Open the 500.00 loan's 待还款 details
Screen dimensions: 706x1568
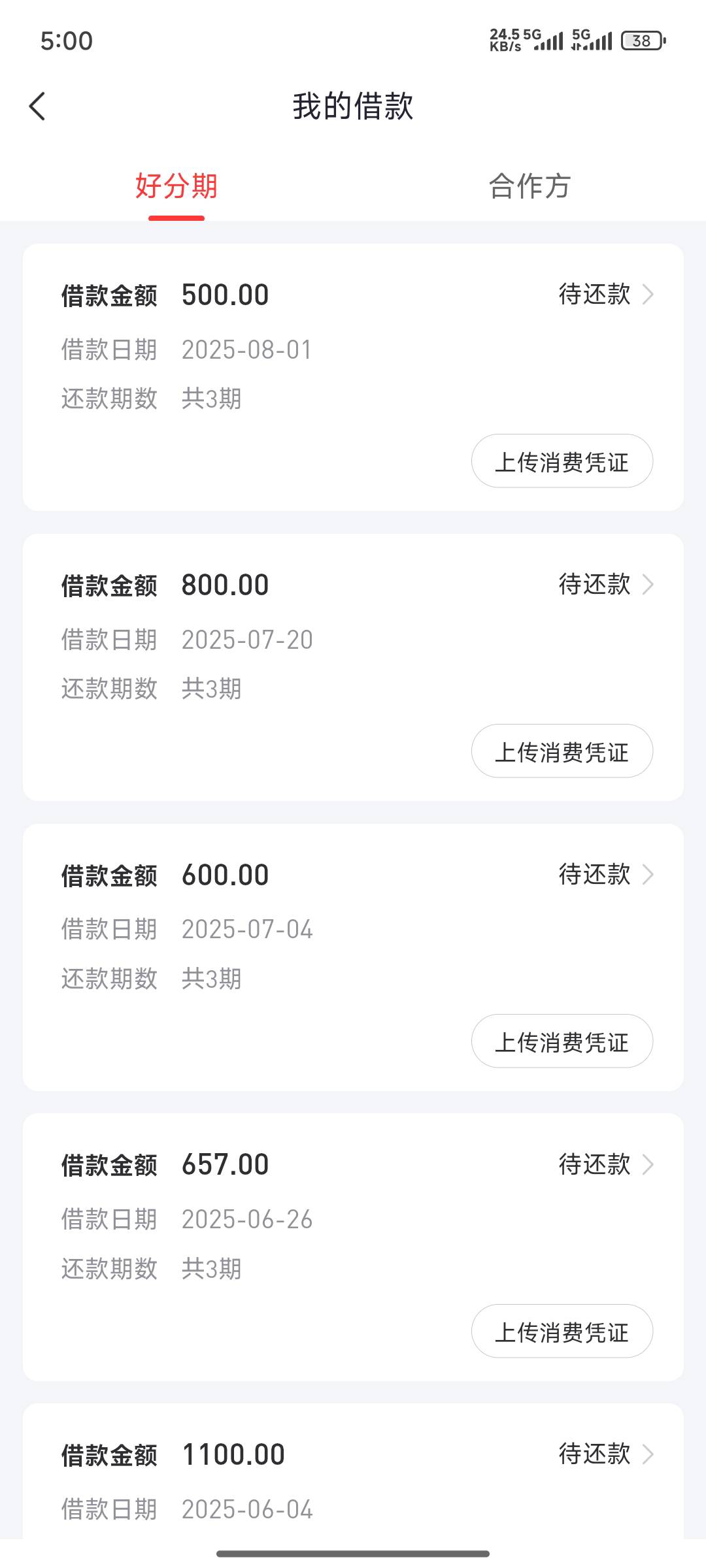coord(606,294)
